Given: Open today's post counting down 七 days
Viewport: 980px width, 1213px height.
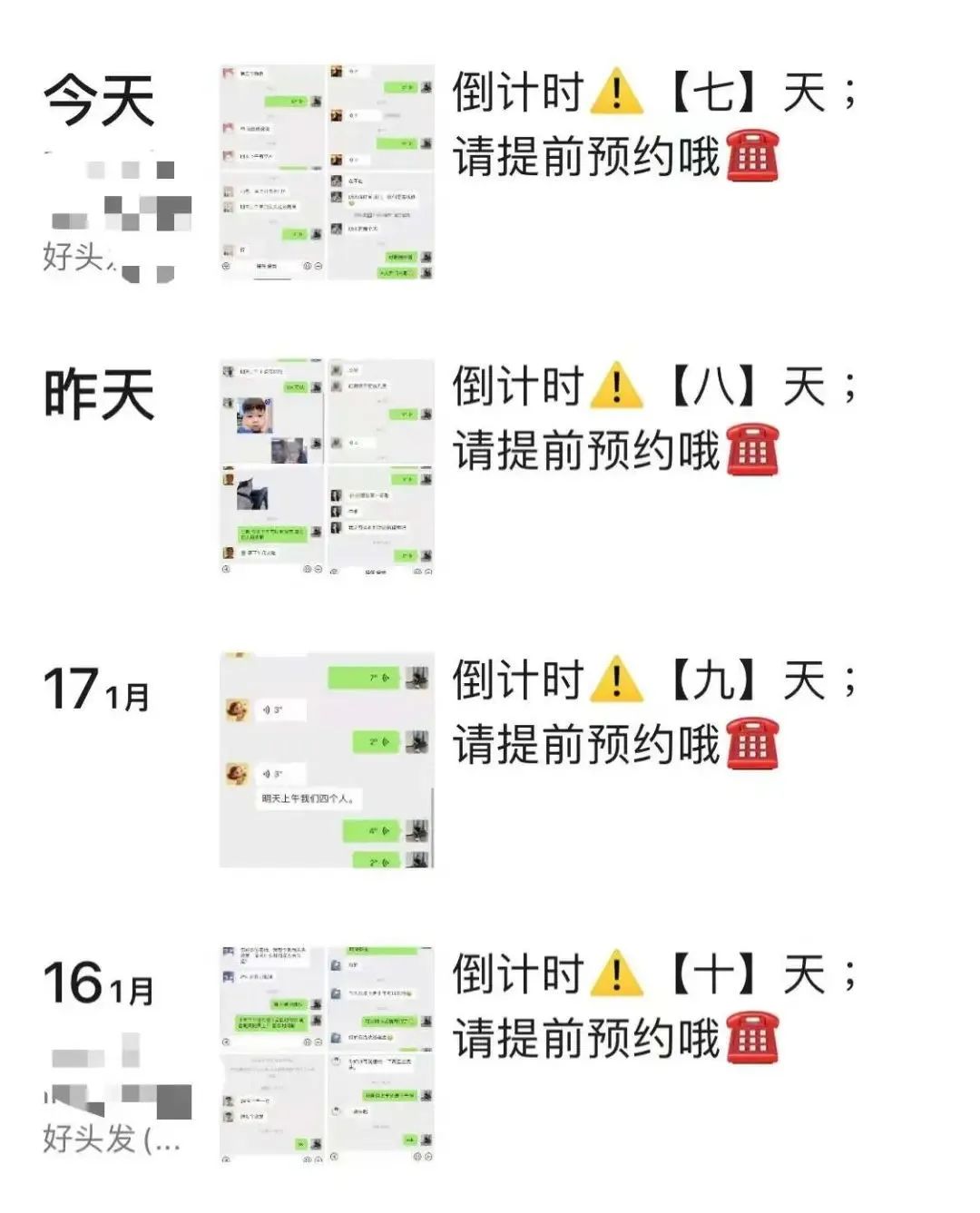Looking at the screenshot, I should click(x=653, y=125).
